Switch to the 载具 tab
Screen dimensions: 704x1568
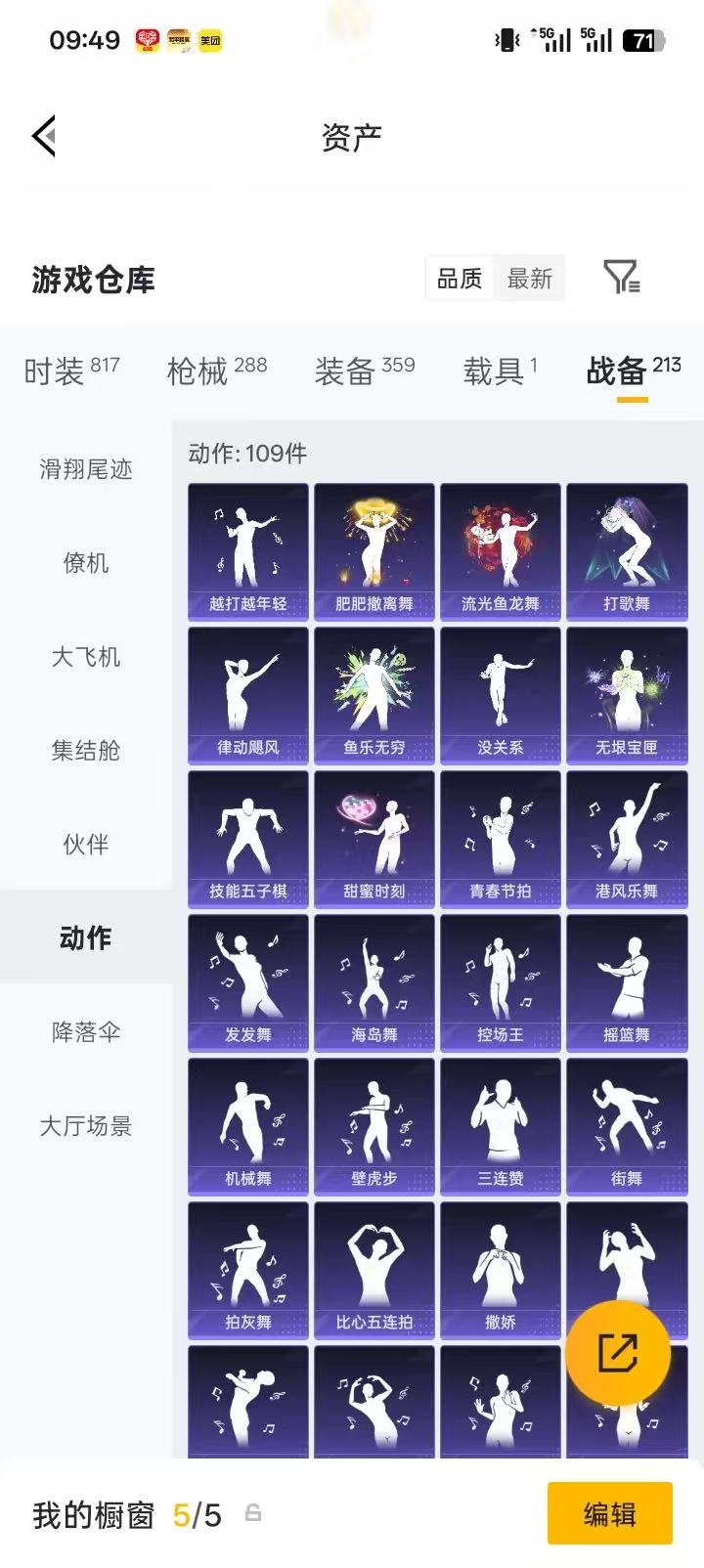pos(500,370)
